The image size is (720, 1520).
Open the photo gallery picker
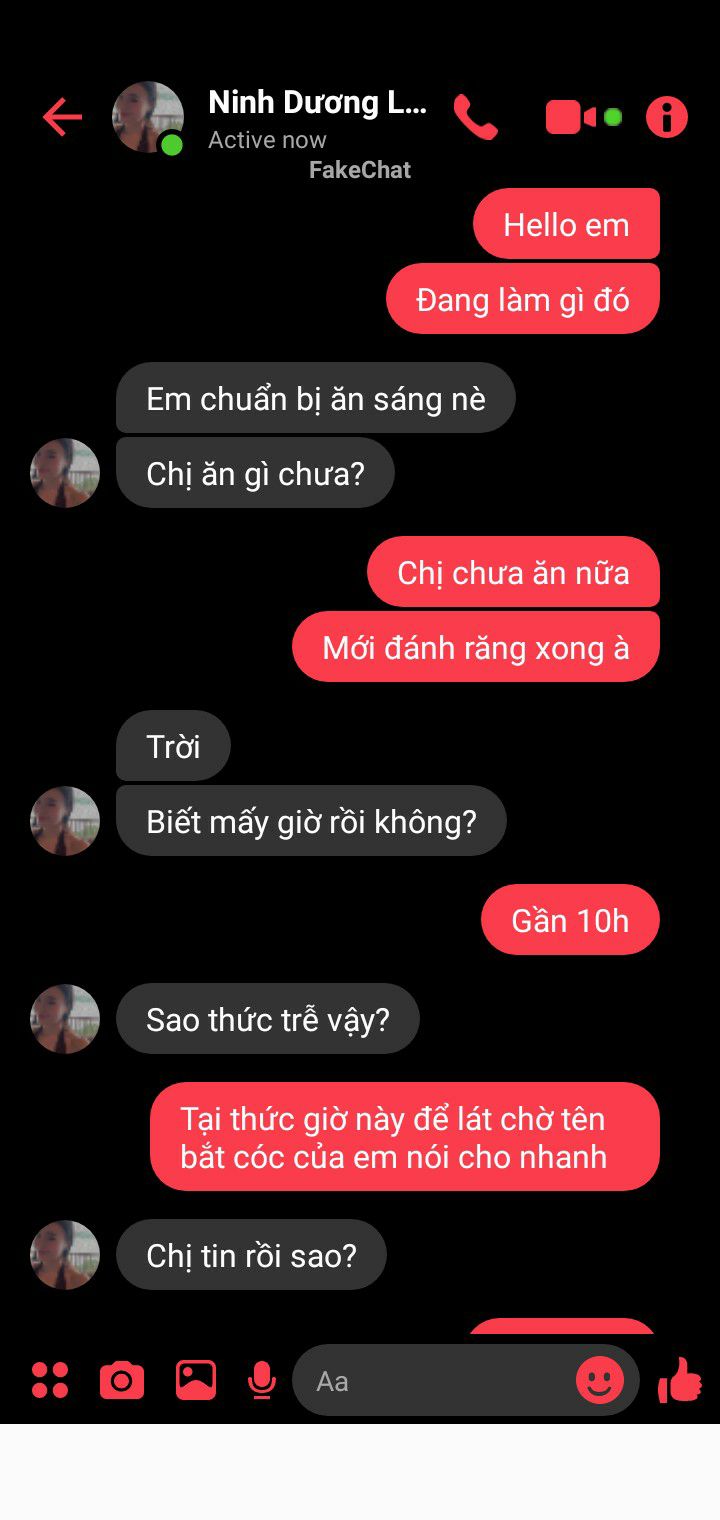(196, 1380)
